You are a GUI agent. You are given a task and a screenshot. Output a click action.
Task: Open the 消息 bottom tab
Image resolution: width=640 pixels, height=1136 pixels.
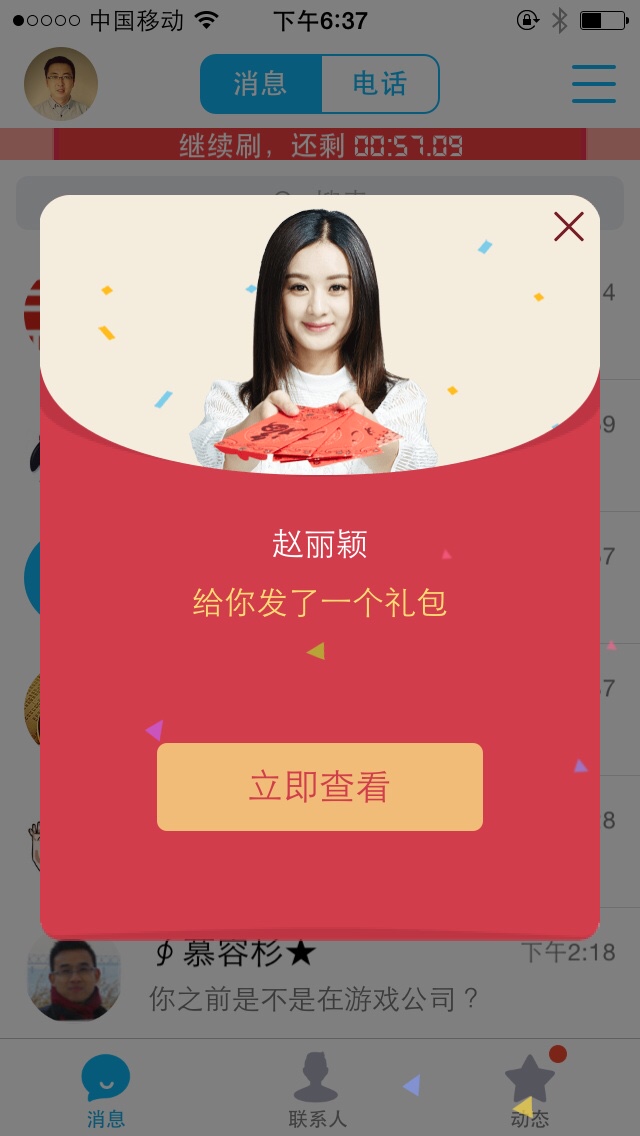tap(106, 1092)
